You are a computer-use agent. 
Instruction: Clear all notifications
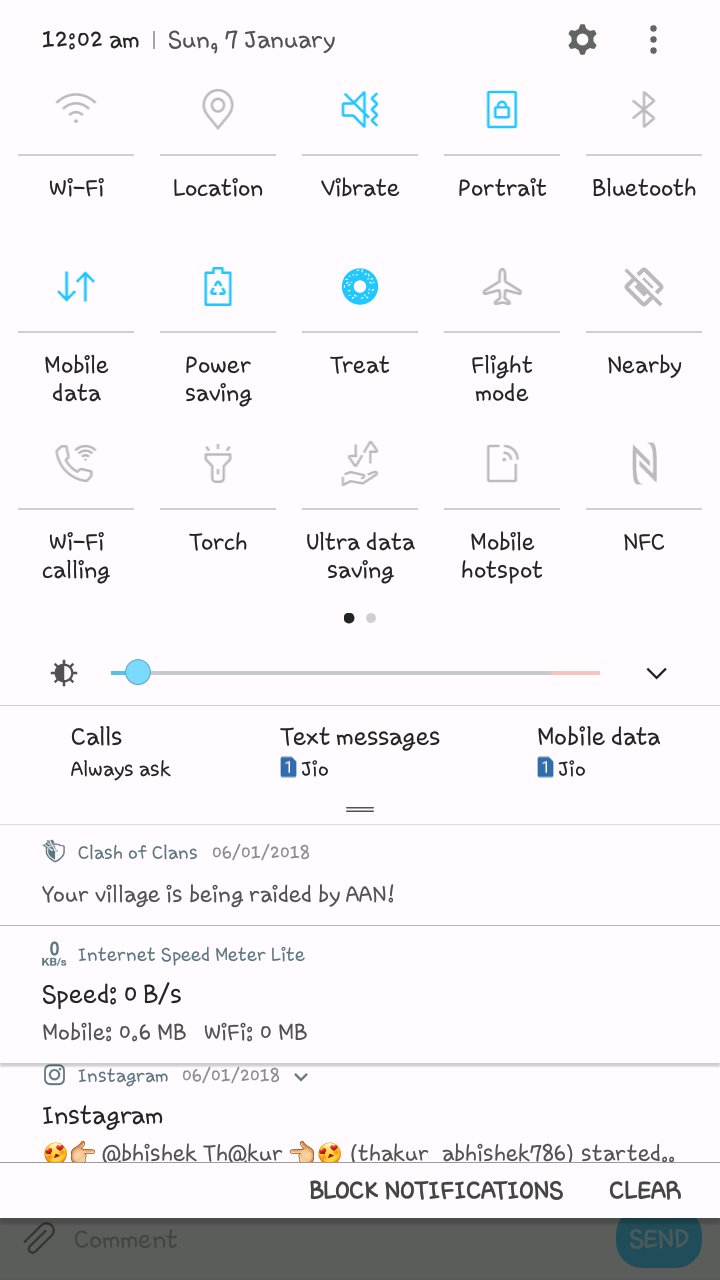click(645, 1190)
